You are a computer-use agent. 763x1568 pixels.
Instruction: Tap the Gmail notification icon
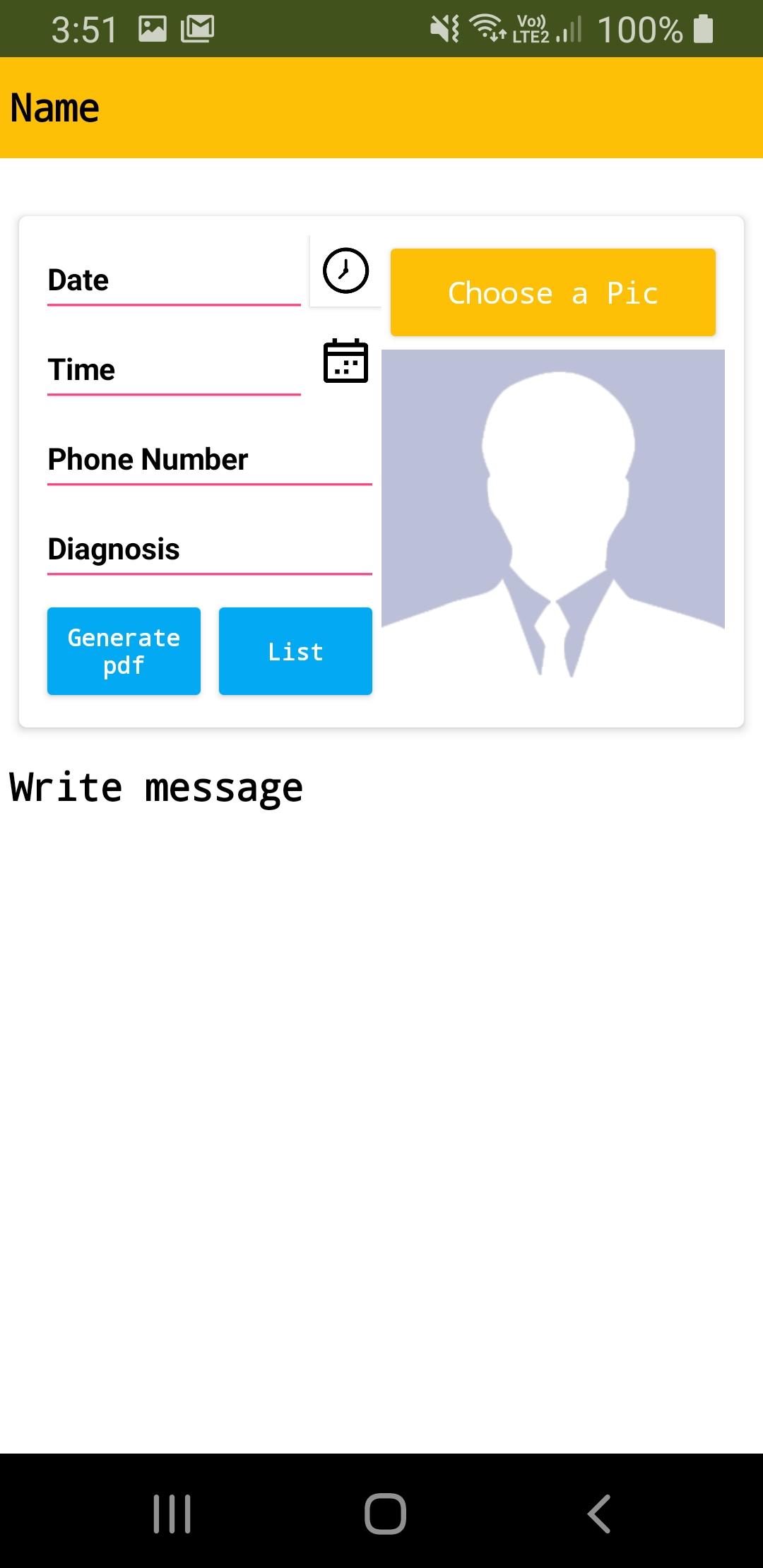click(198, 27)
